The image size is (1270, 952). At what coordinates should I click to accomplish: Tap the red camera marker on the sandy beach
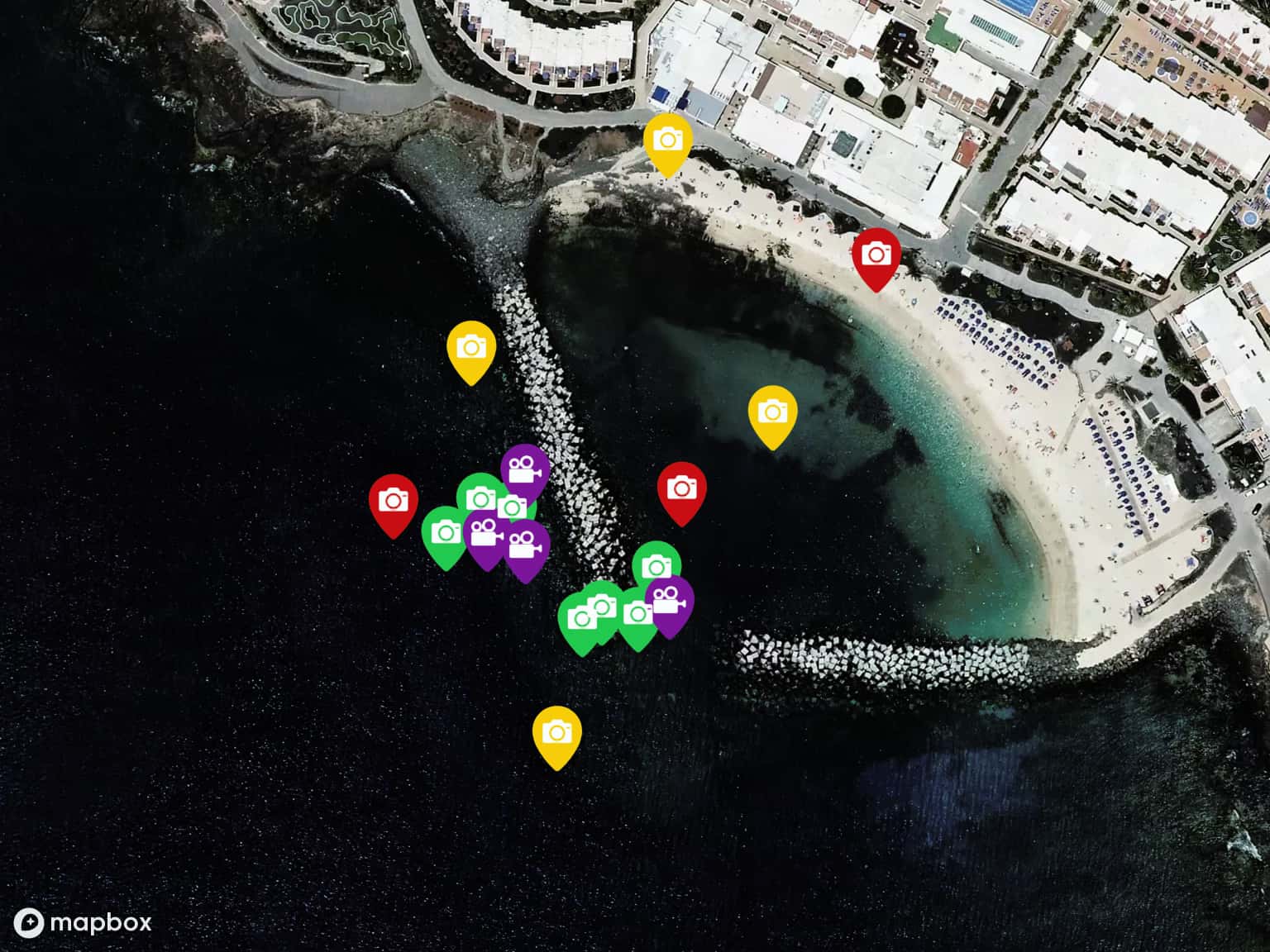876,255
